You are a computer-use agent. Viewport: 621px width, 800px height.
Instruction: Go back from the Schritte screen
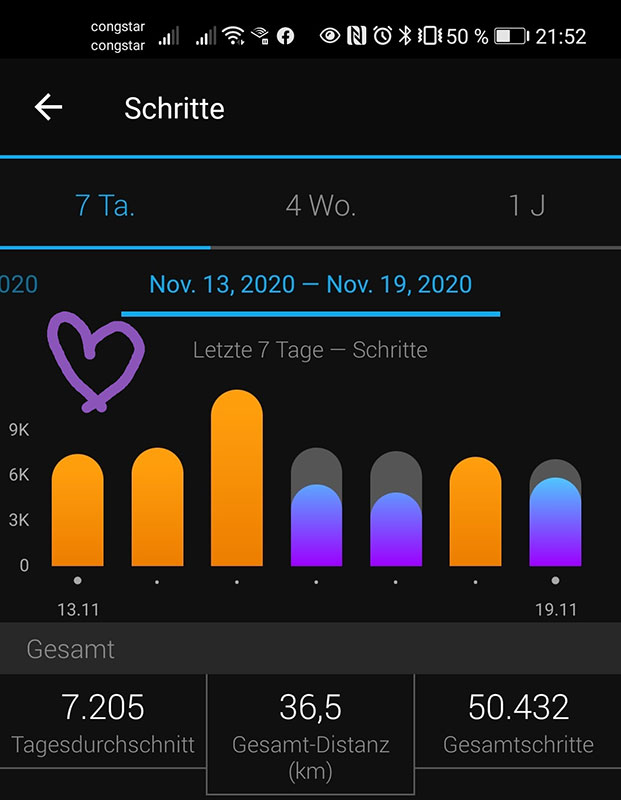click(x=48, y=107)
